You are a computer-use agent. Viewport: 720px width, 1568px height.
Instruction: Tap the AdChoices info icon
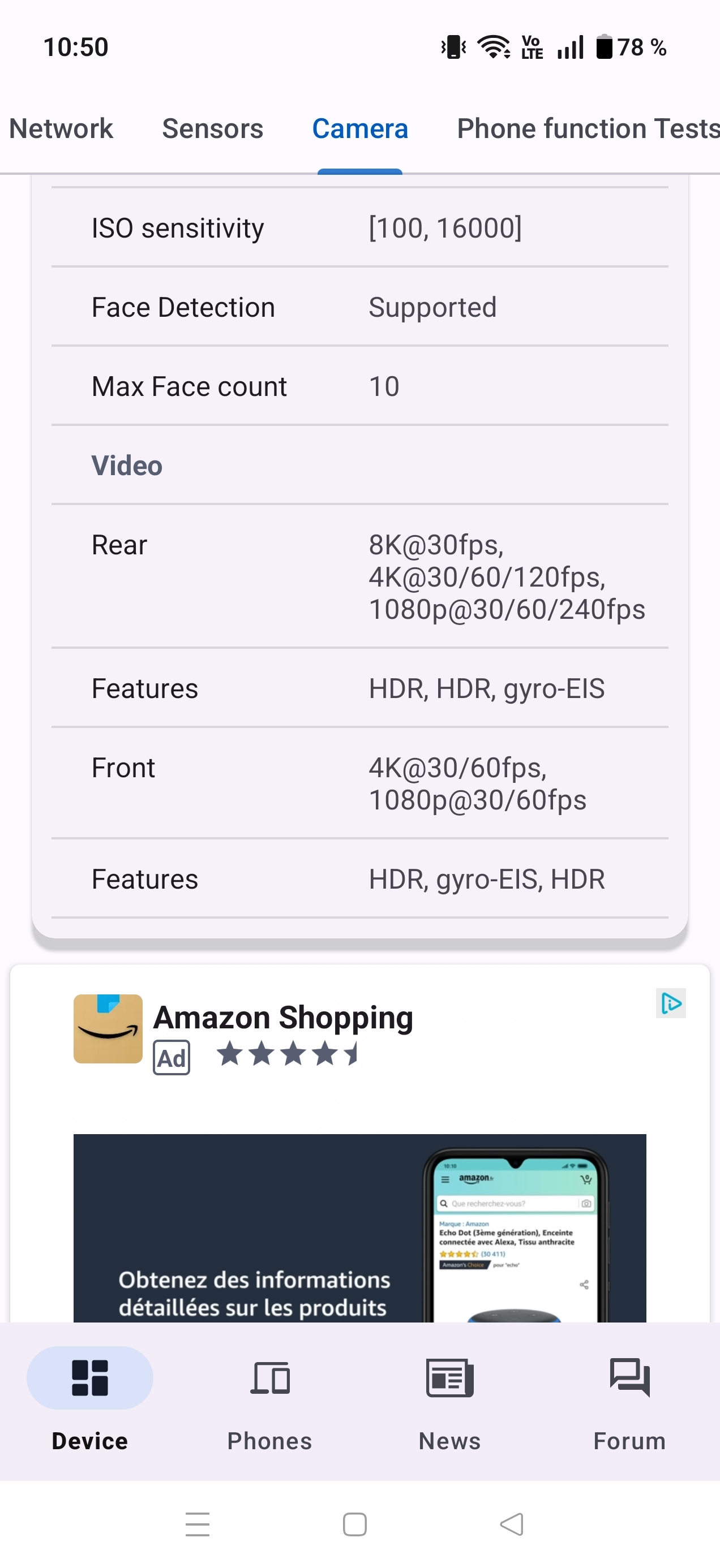pos(671,1003)
